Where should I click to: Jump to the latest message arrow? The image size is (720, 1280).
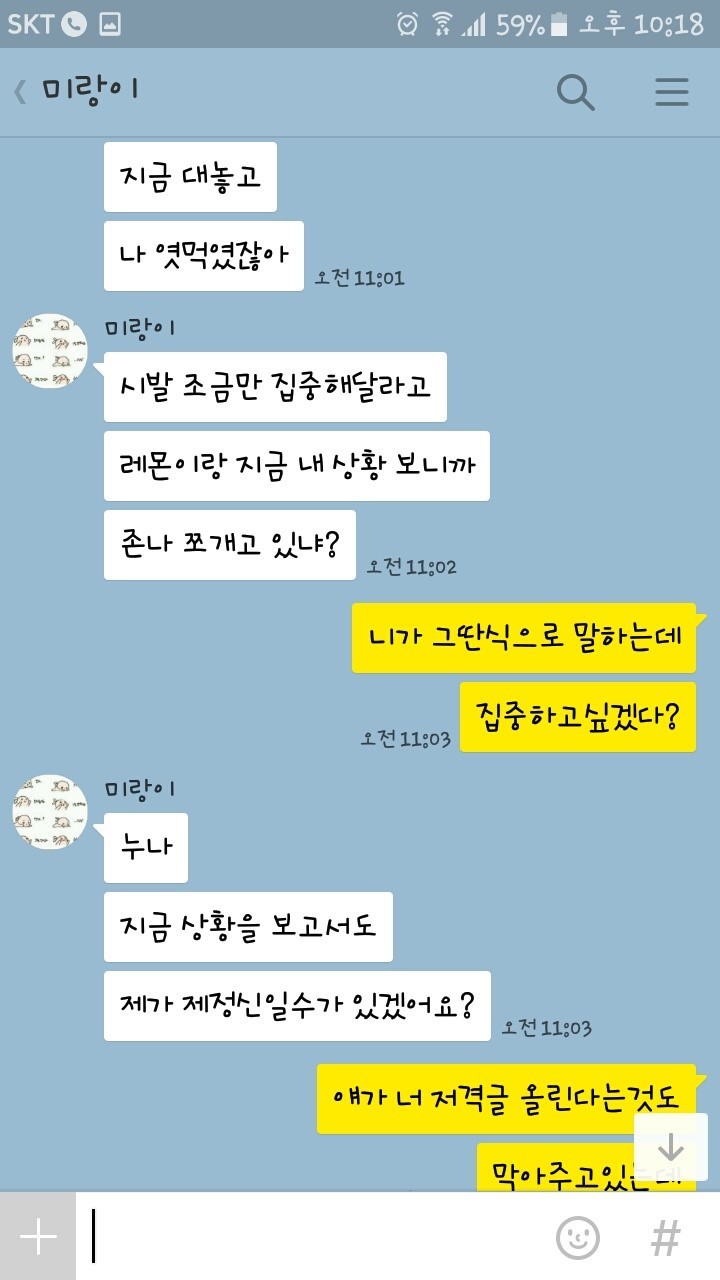[671, 1146]
